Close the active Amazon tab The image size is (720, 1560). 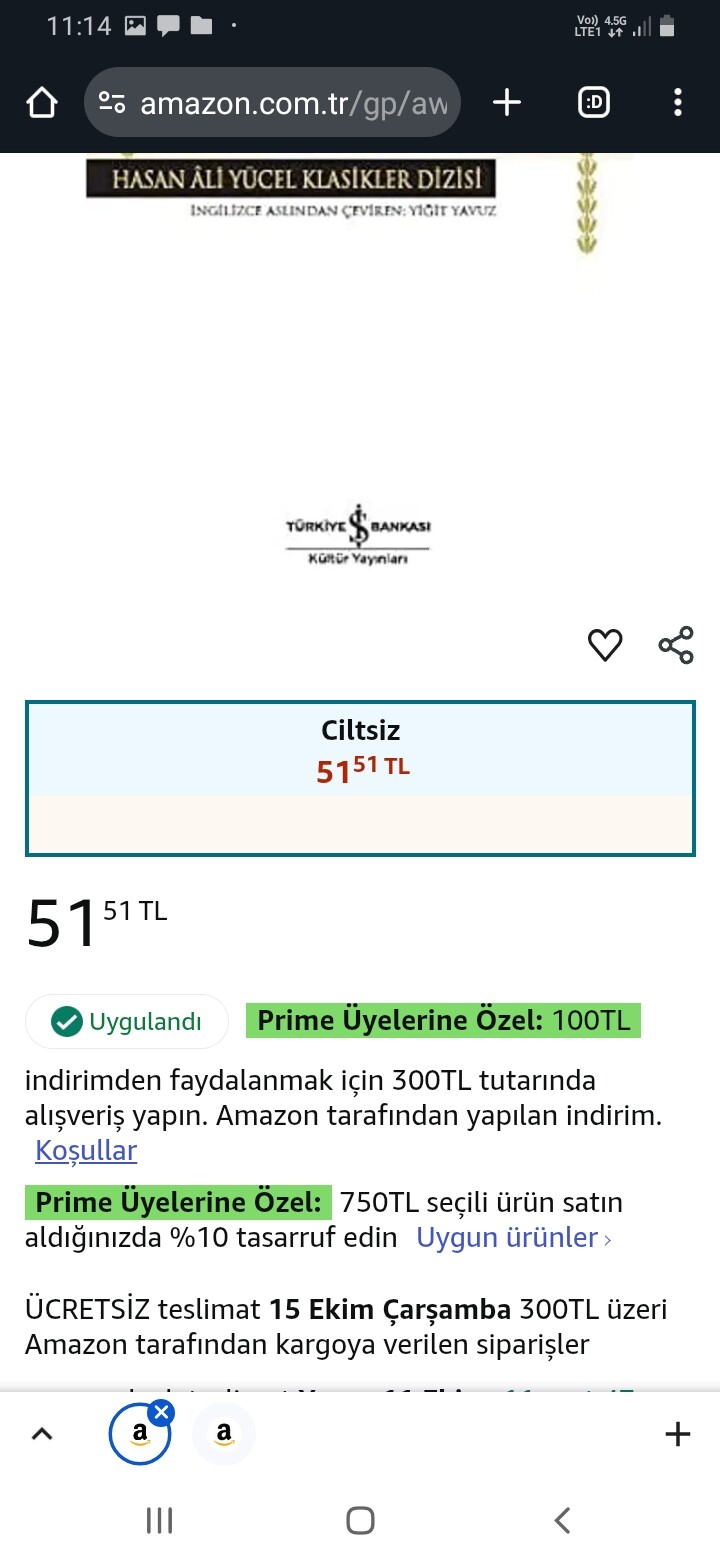[162, 1412]
